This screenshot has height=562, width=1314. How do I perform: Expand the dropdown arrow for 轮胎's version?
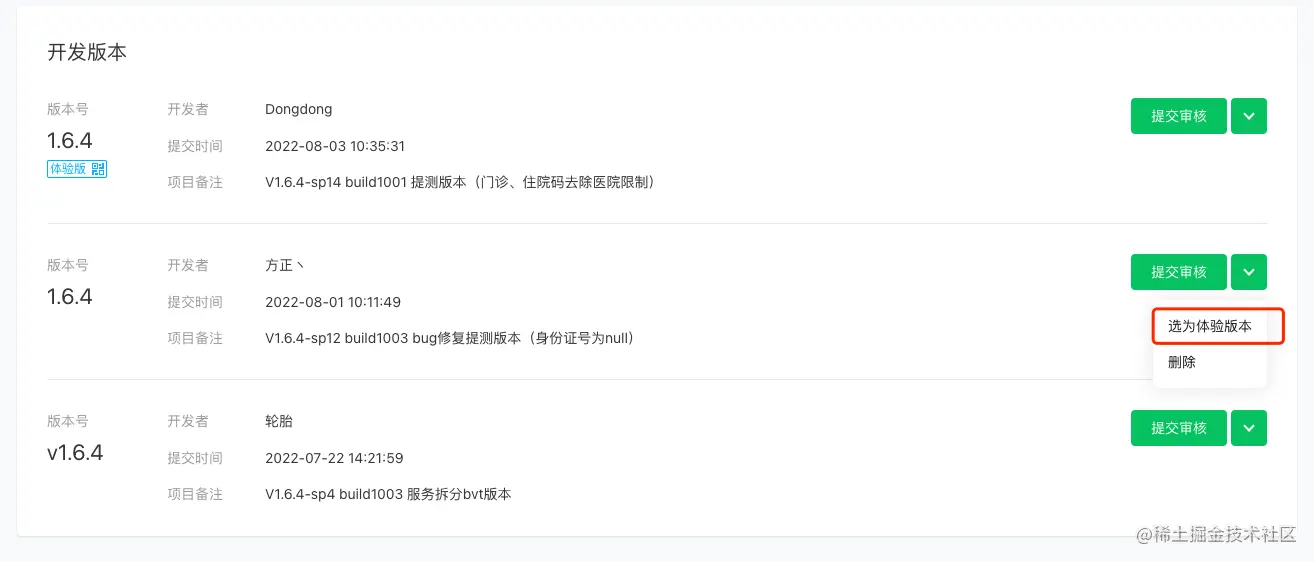click(1249, 428)
